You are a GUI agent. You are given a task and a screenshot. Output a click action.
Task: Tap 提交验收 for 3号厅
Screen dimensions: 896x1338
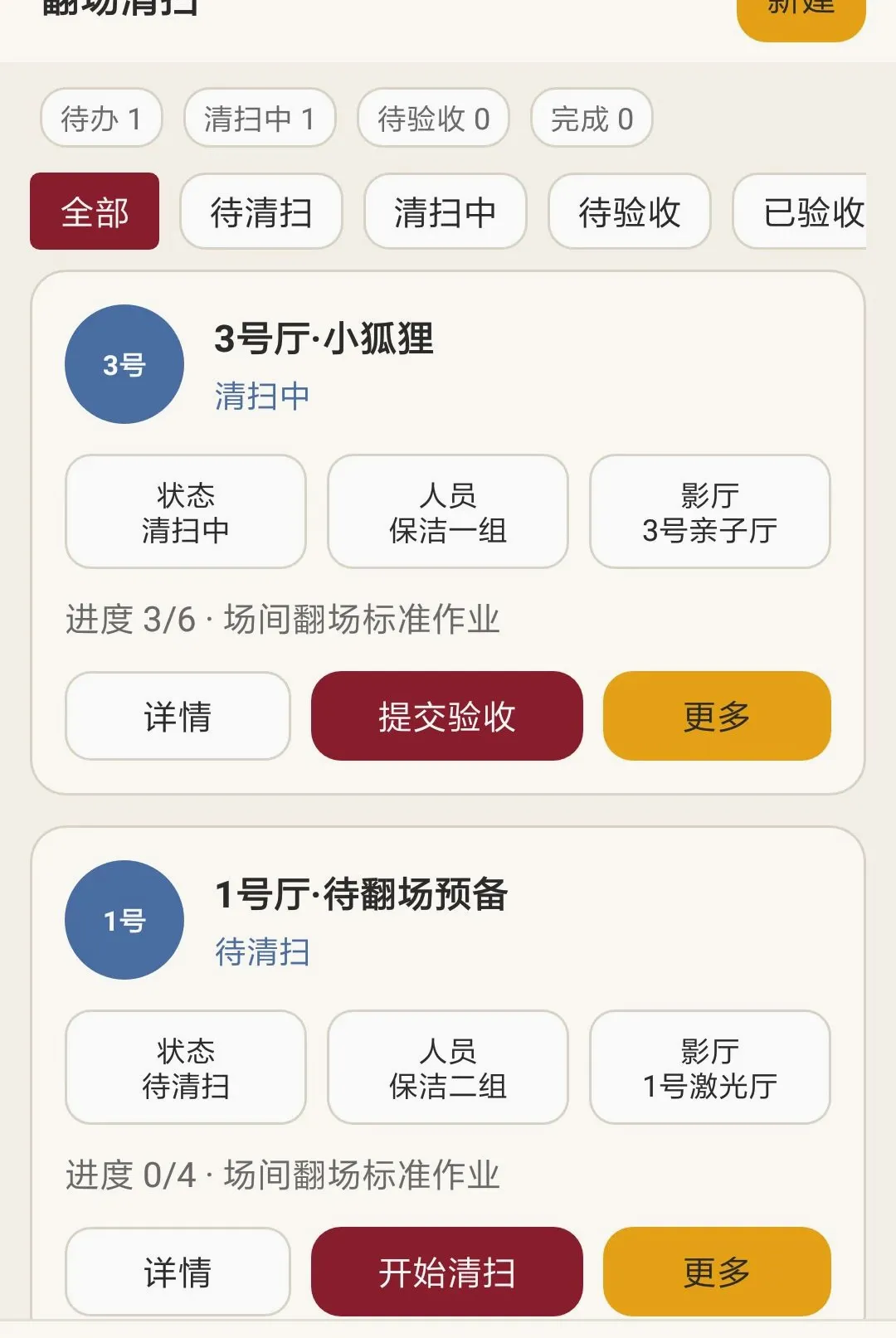point(447,716)
